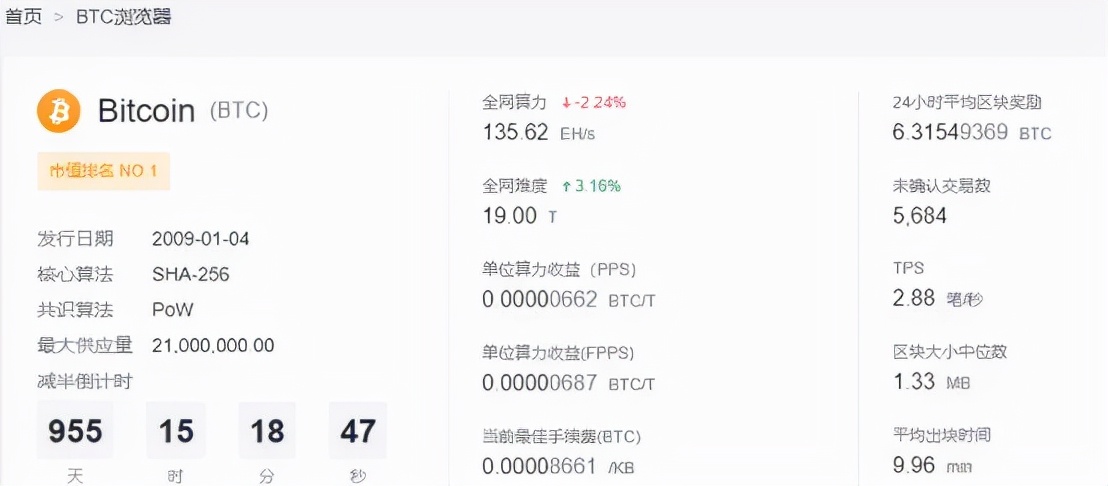1108x486 pixels.
Task: Go to 首页 via breadcrumb
Action: click(23, 17)
